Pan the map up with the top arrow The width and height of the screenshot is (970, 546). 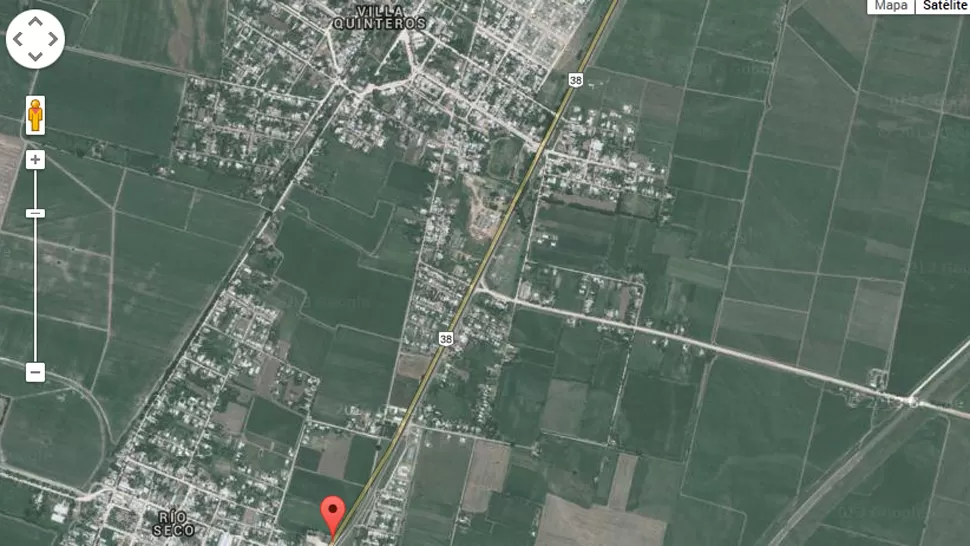click(x=35, y=22)
